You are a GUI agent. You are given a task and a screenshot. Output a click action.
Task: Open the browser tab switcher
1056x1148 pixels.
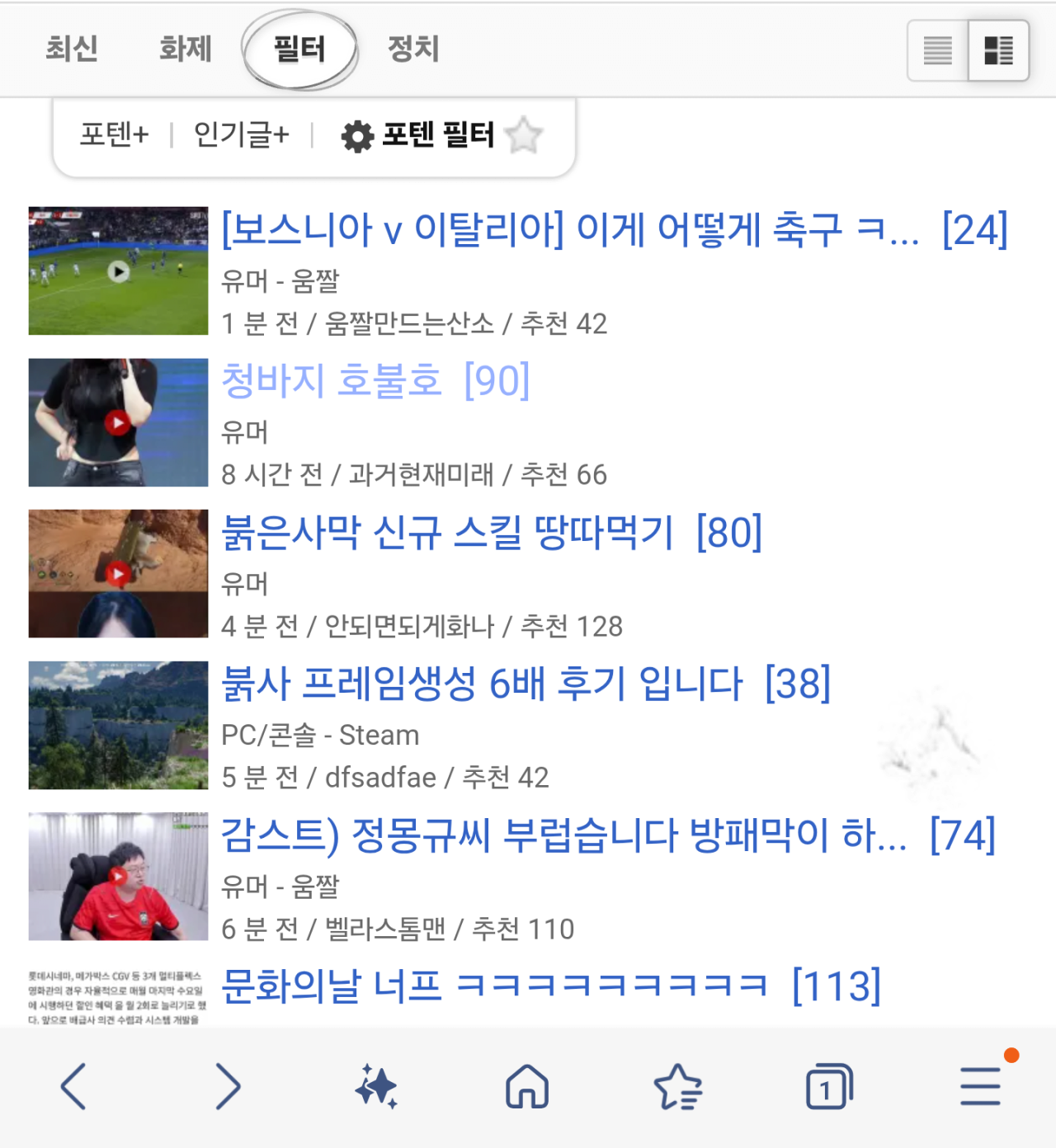828,1086
